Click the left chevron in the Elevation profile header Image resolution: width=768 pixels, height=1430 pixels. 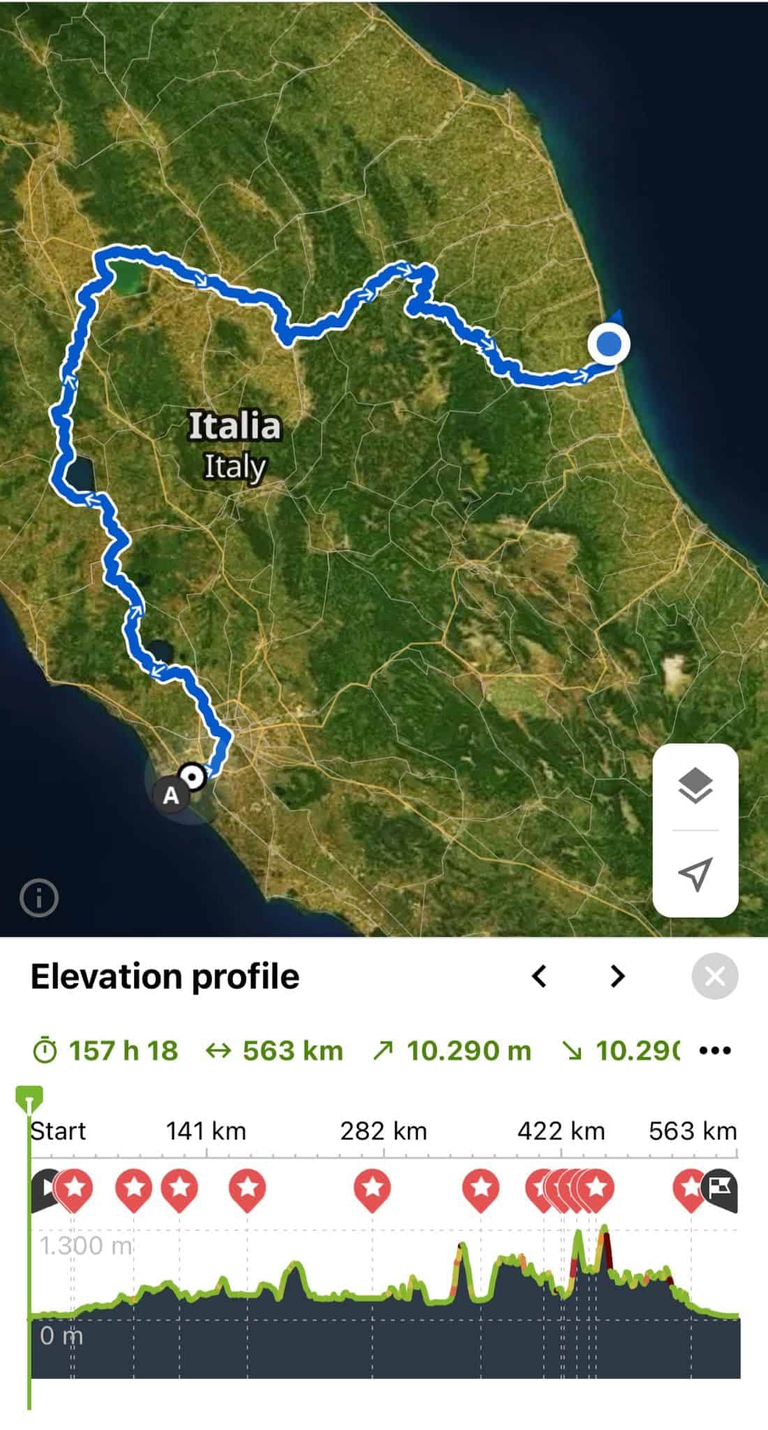click(539, 976)
